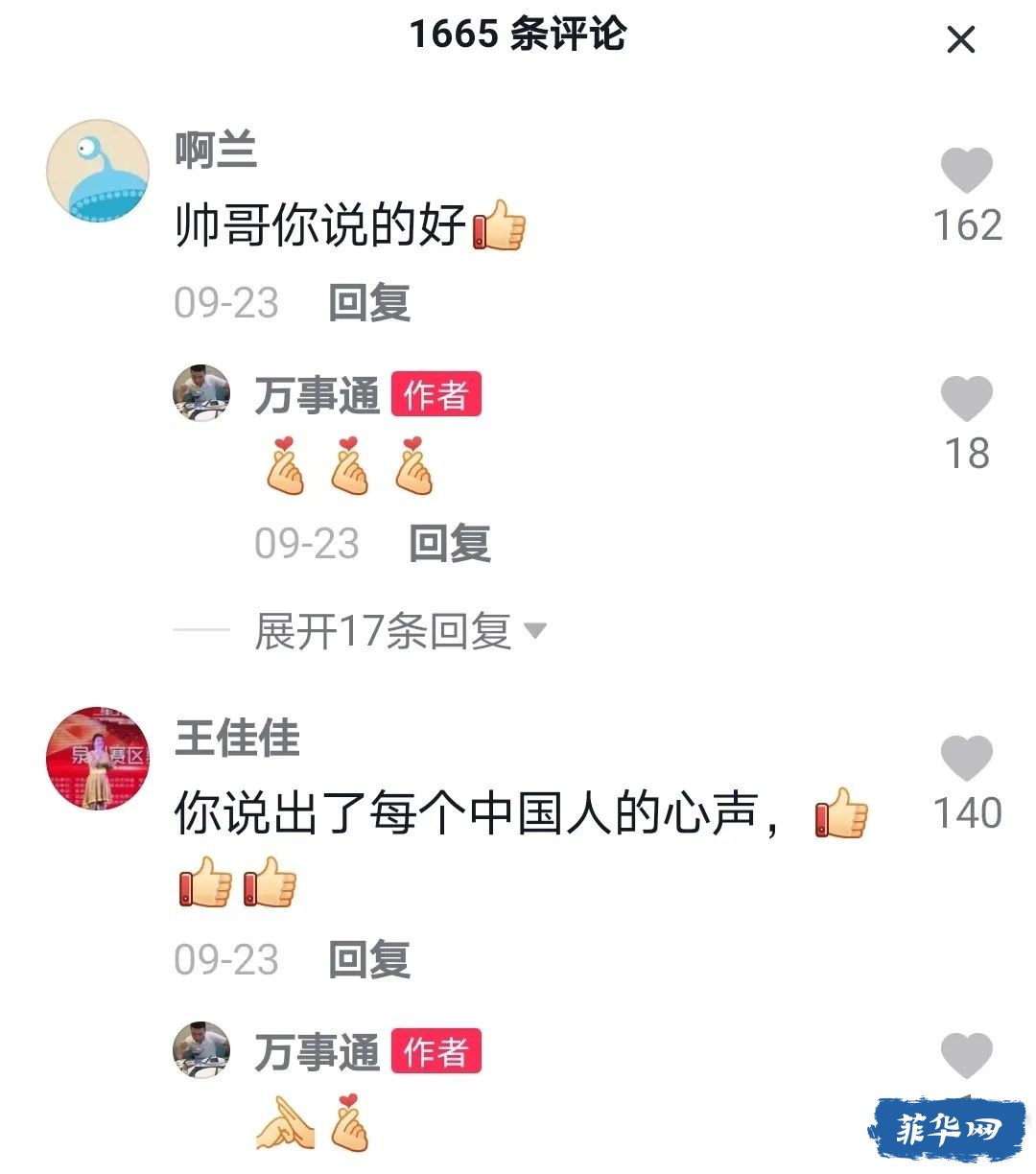Close the comments panel
Screen dimensions: 1036x1174
tap(960, 40)
